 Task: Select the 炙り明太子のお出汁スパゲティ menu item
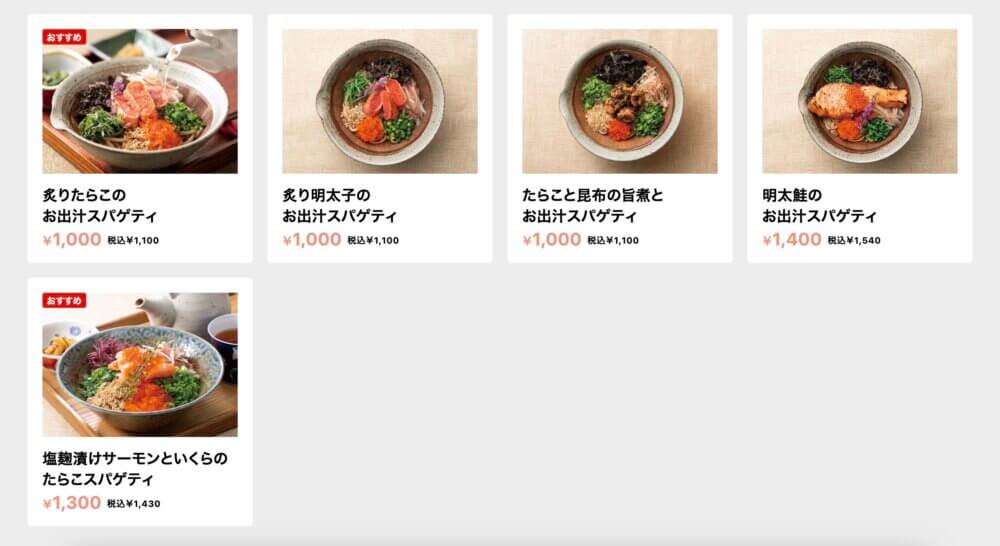pyautogui.click(x=380, y=138)
